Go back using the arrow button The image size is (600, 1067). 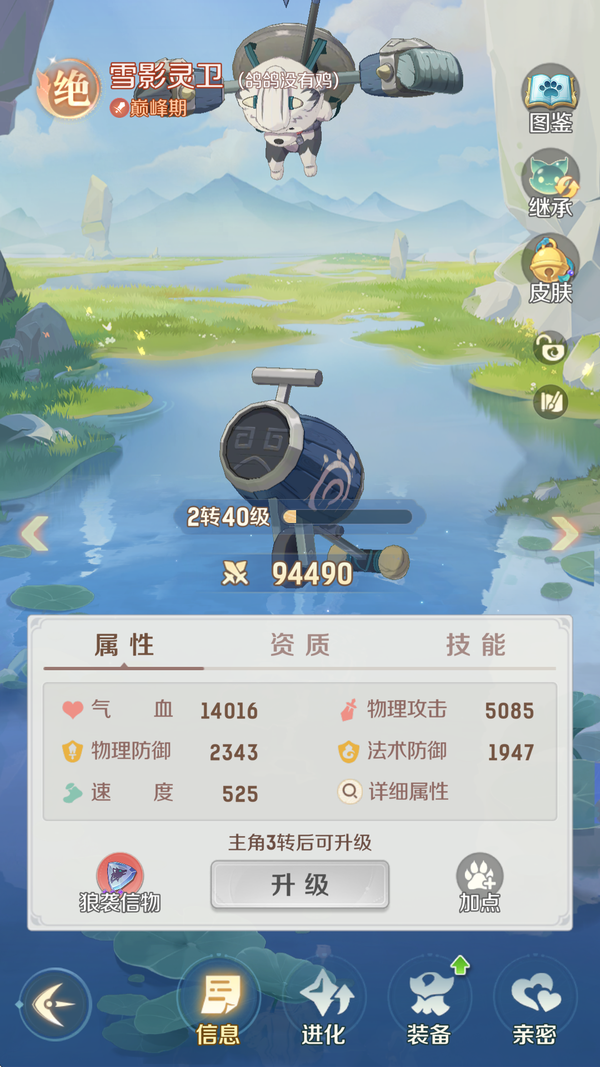click(54, 1004)
